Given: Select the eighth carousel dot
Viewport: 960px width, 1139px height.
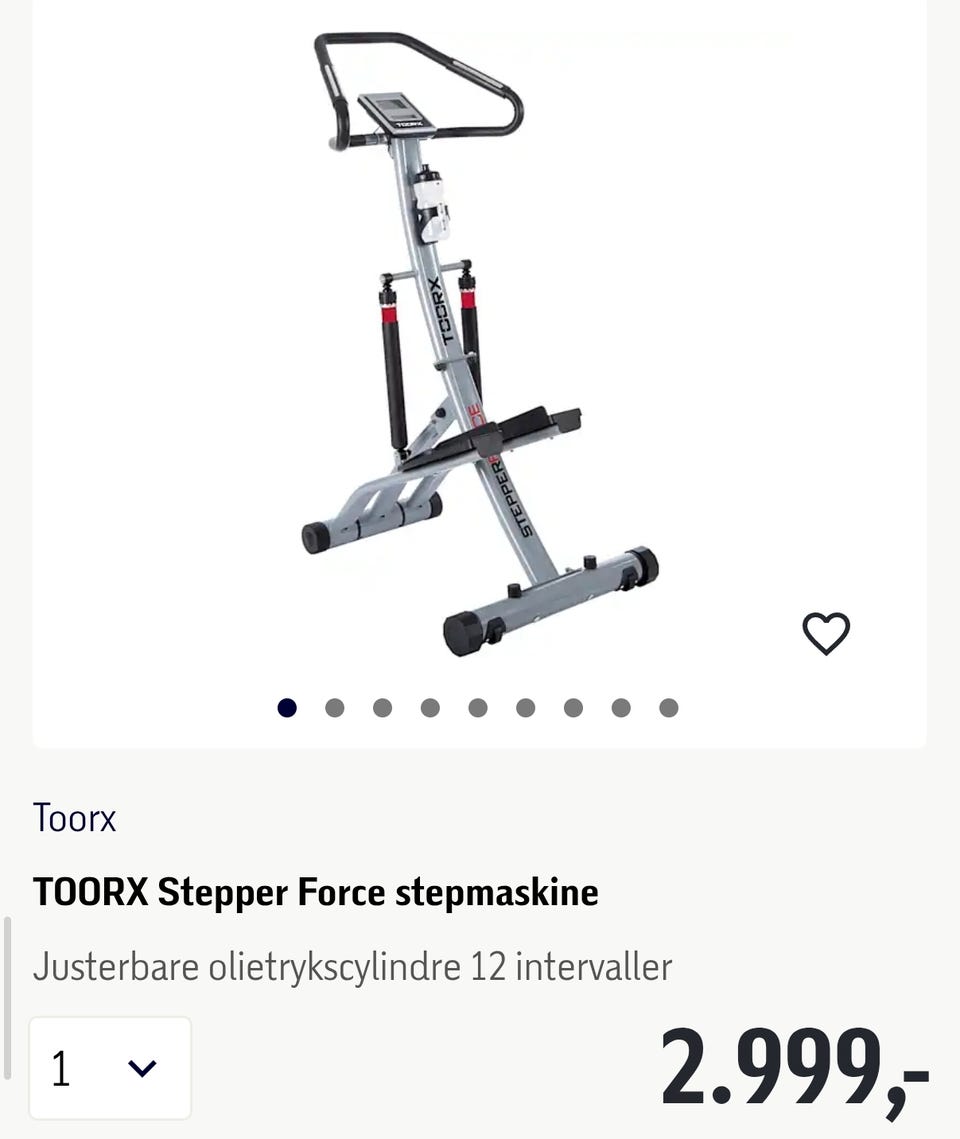Looking at the screenshot, I should 621,707.
